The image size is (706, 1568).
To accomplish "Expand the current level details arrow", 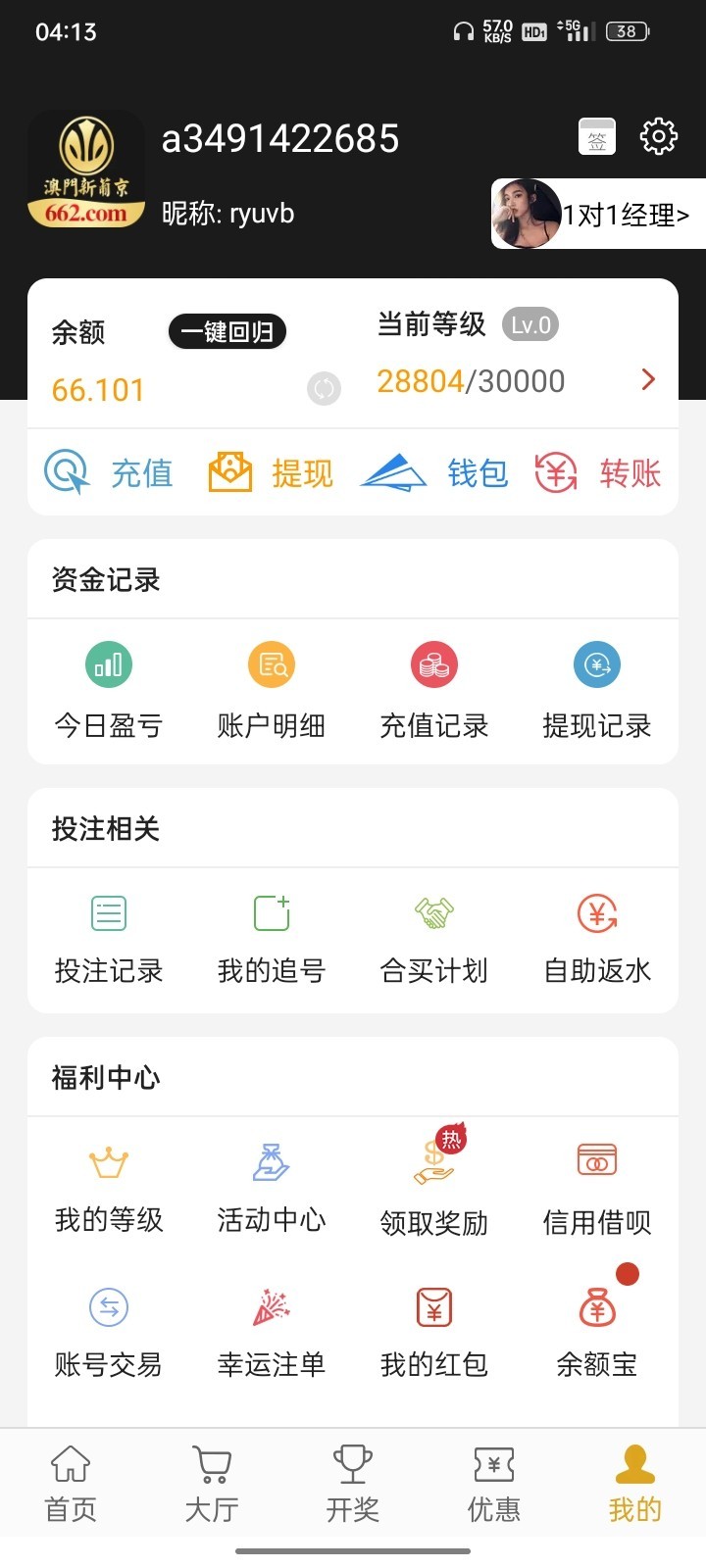I will [648, 379].
